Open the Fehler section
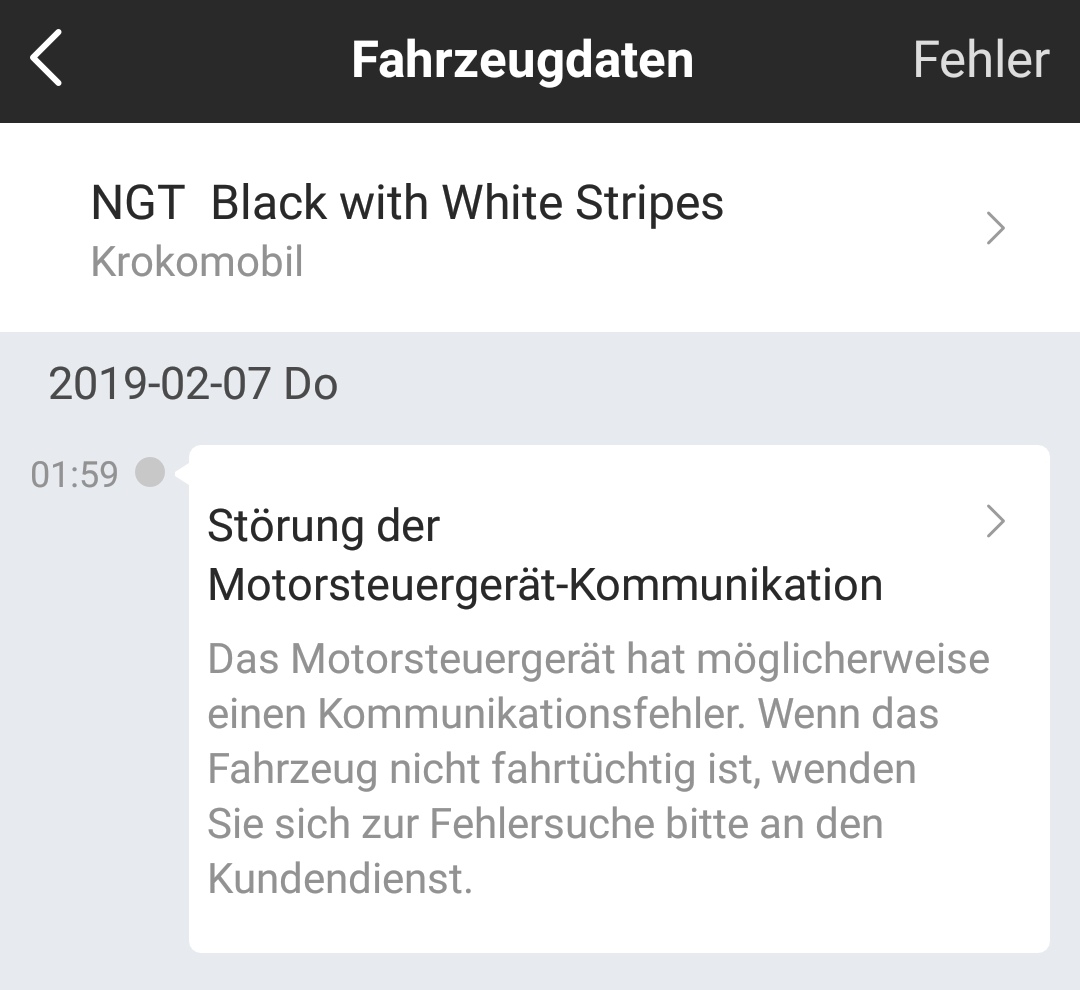The width and height of the screenshot is (1080, 990). click(980, 60)
